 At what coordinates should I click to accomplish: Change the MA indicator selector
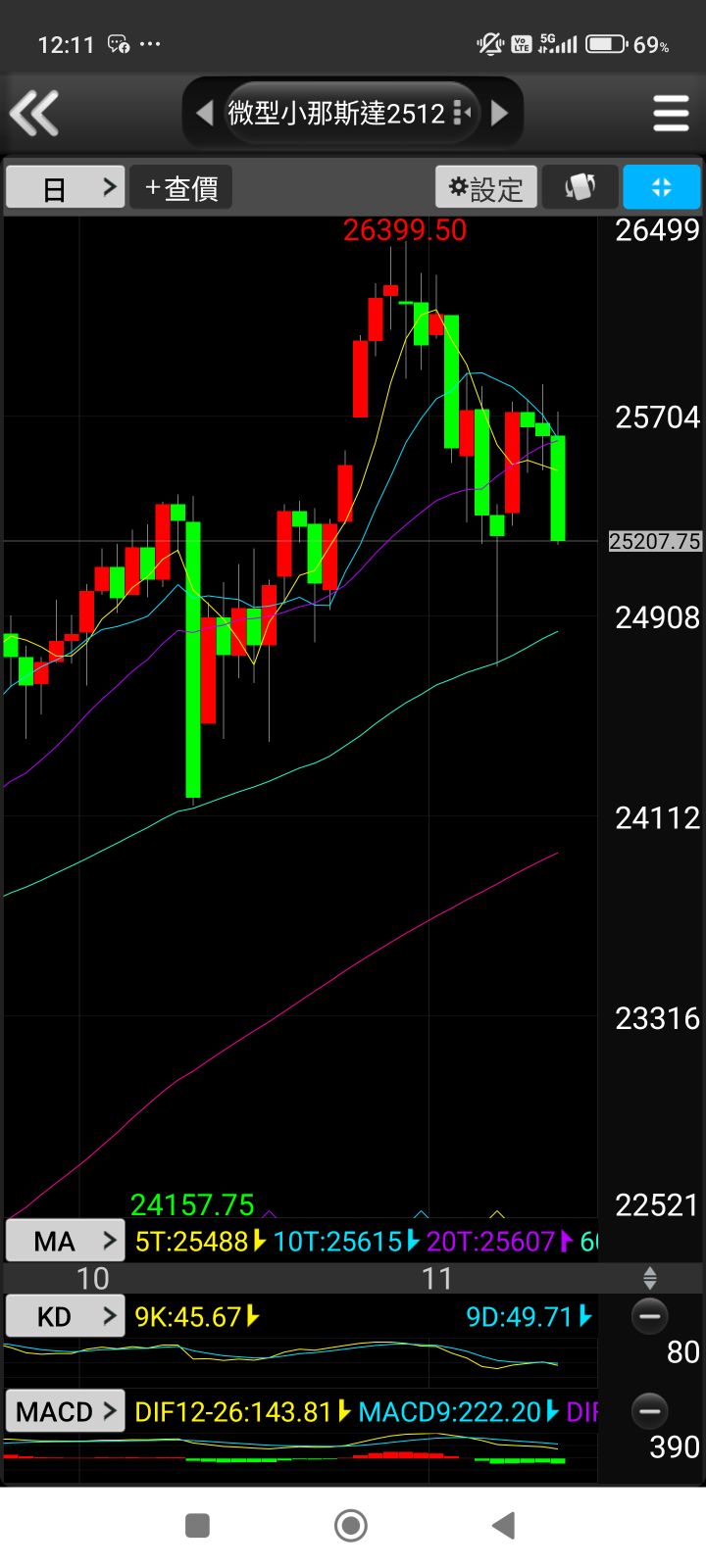click(x=66, y=1242)
